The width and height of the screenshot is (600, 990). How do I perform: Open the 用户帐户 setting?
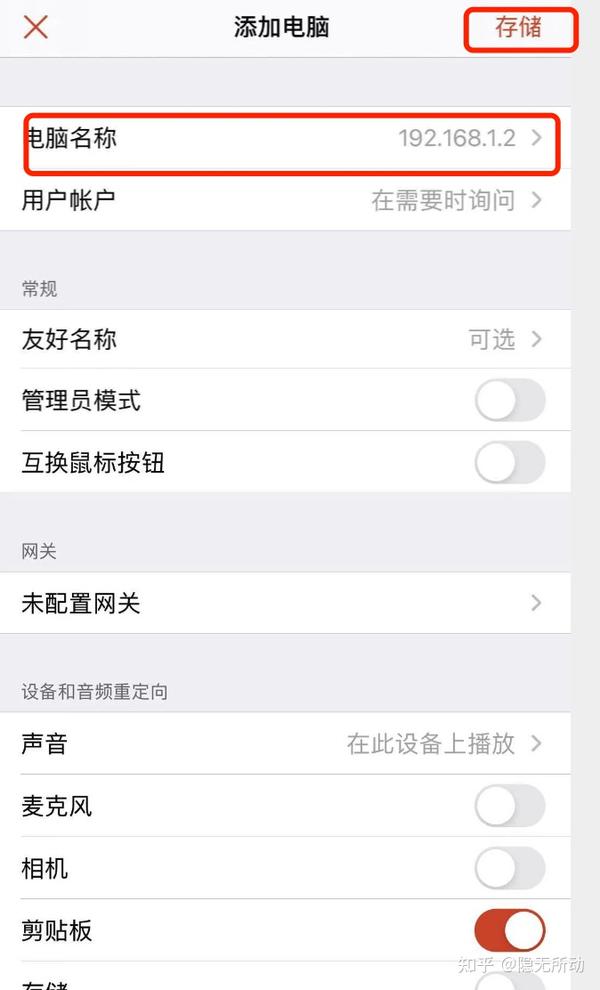(285, 200)
